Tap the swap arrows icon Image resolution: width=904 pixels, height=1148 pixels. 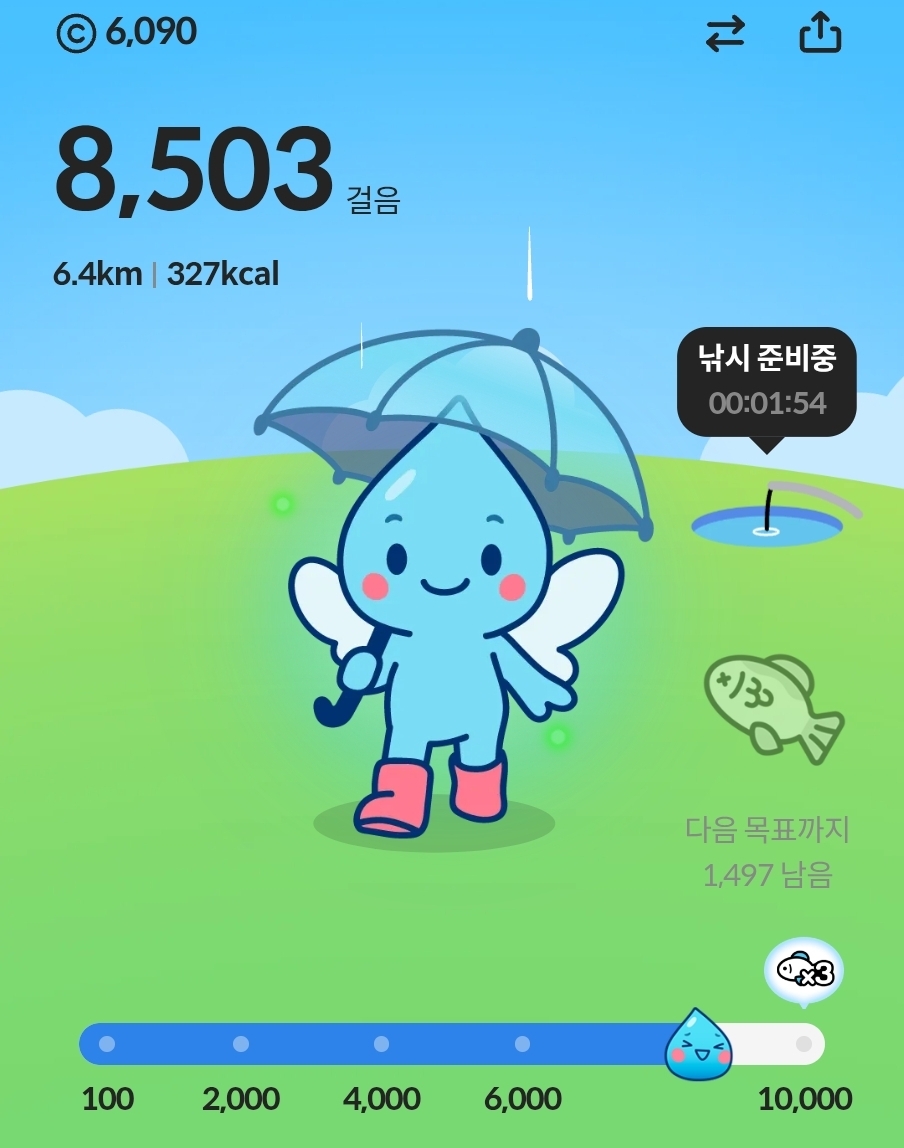(x=725, y=35)
